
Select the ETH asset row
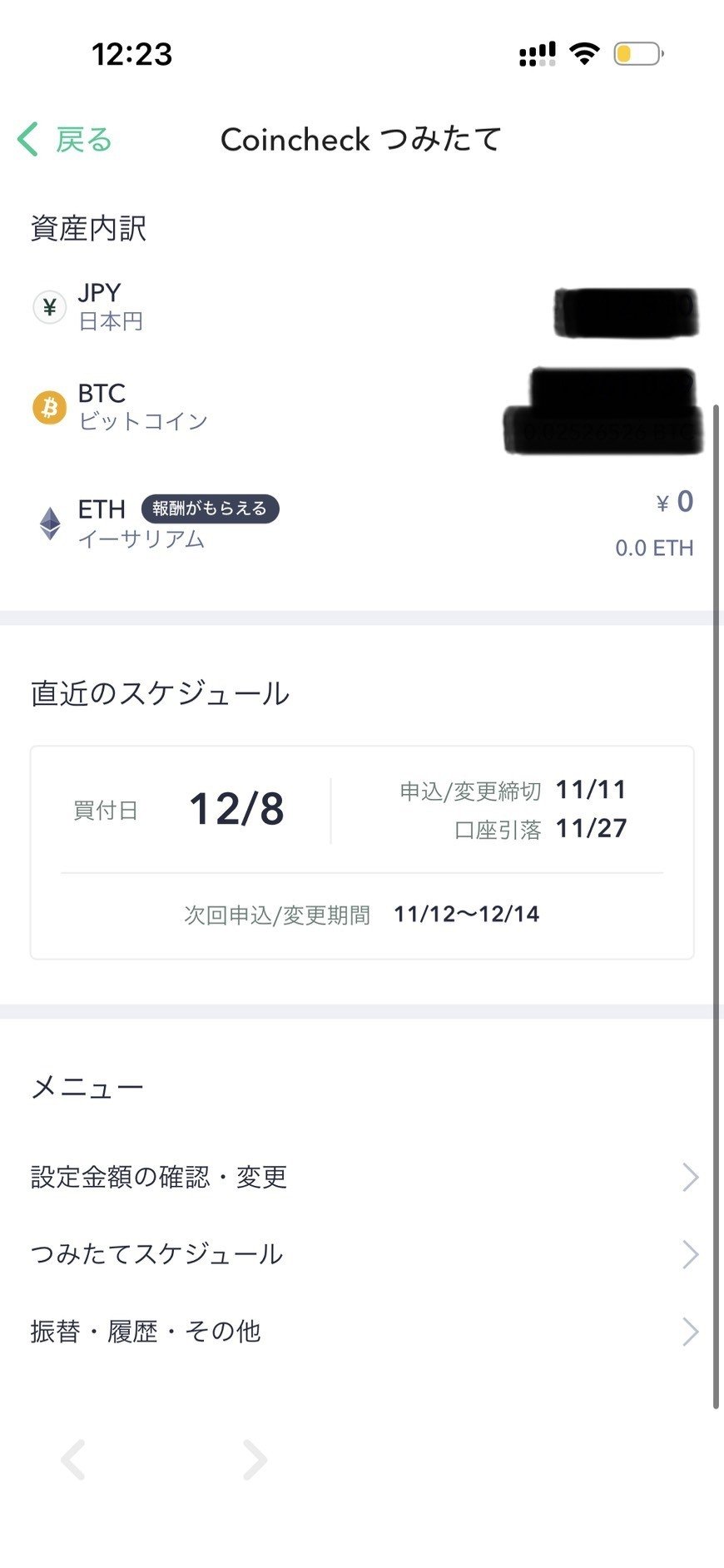(x=362, y=523)
